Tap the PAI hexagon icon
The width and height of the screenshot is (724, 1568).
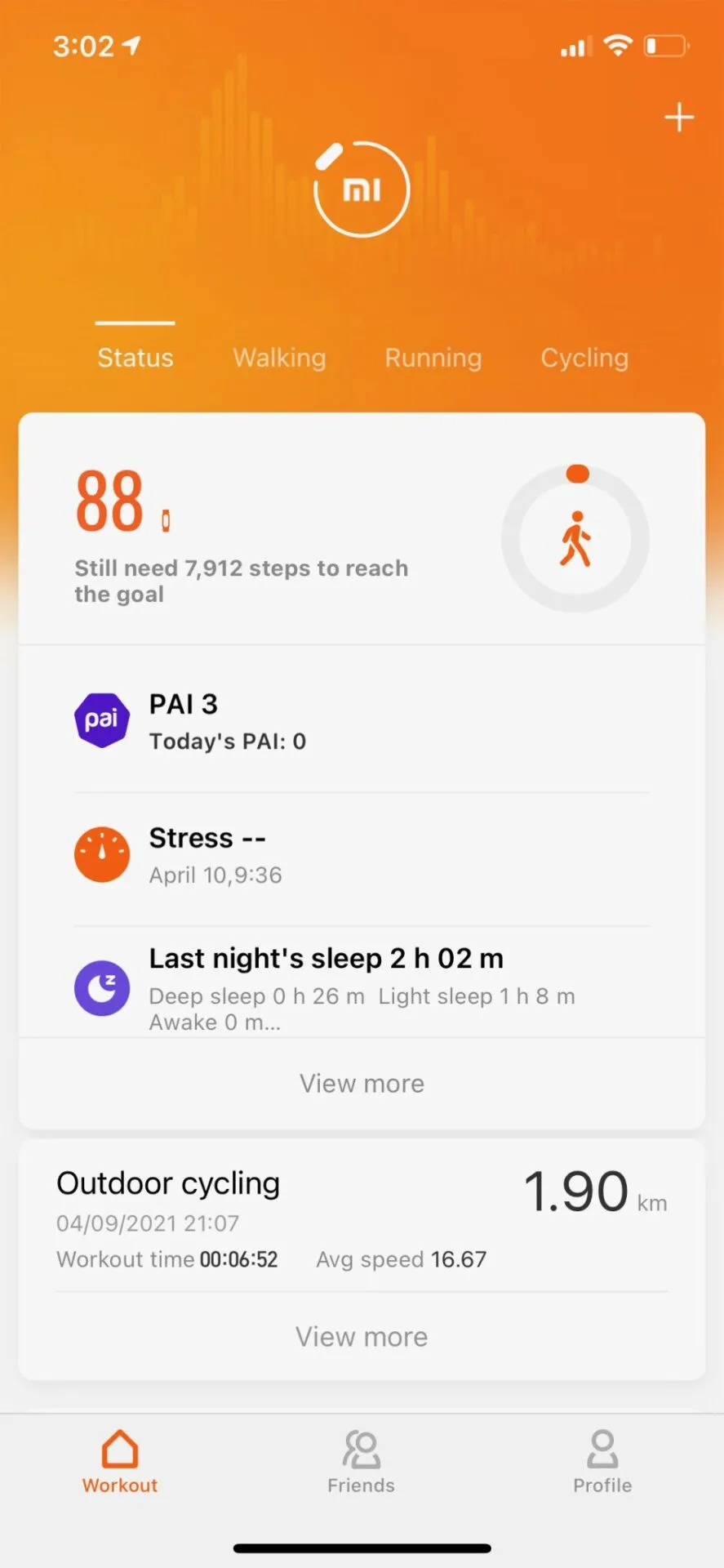point(102,719)
